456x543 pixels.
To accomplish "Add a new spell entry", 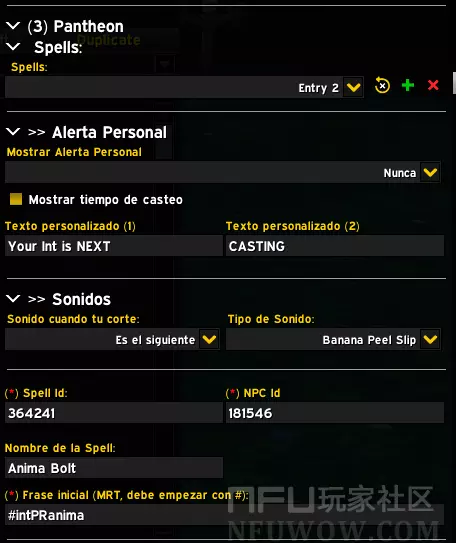I will pyautogui.click(x=408, y=85).
